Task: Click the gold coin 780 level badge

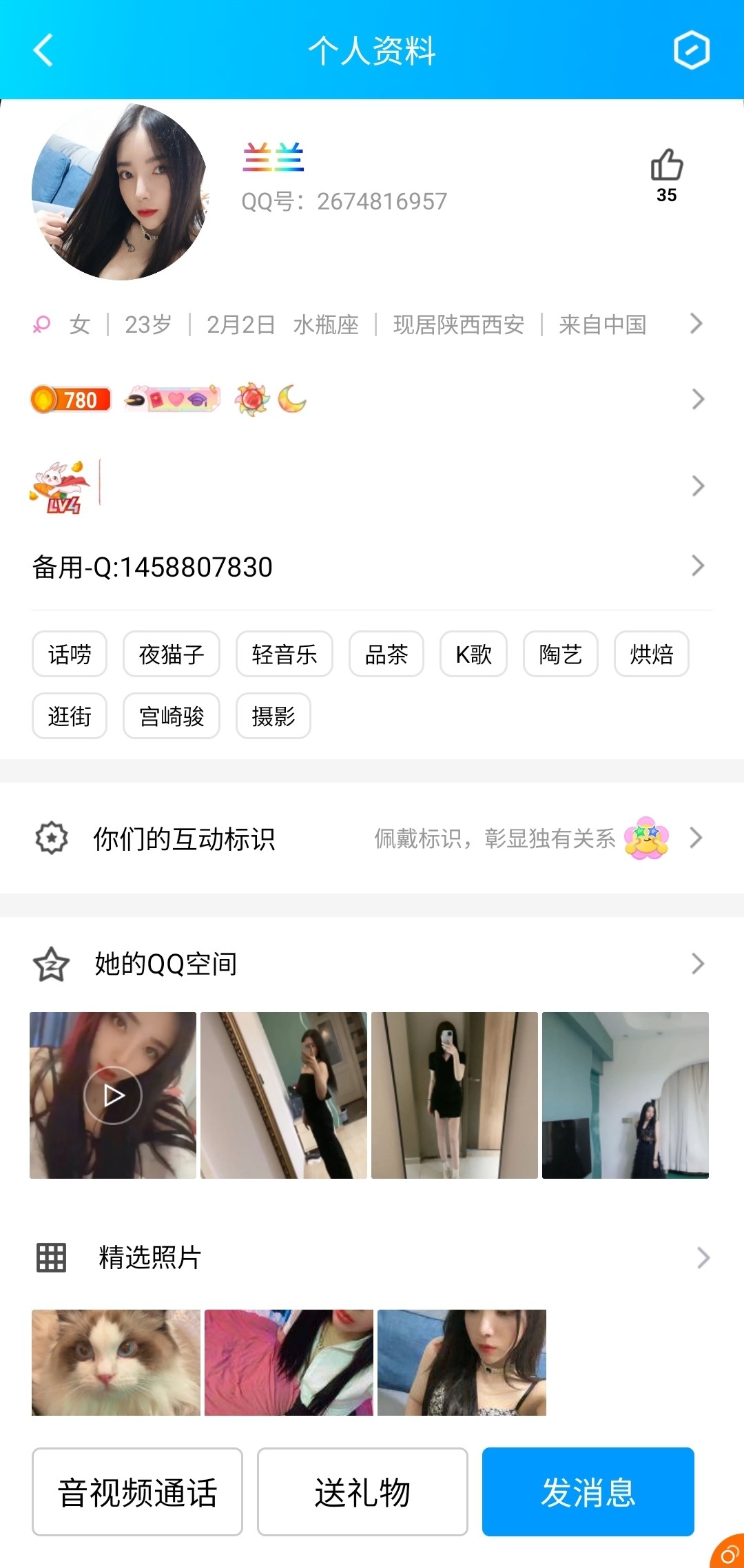Action: [71, 399]
